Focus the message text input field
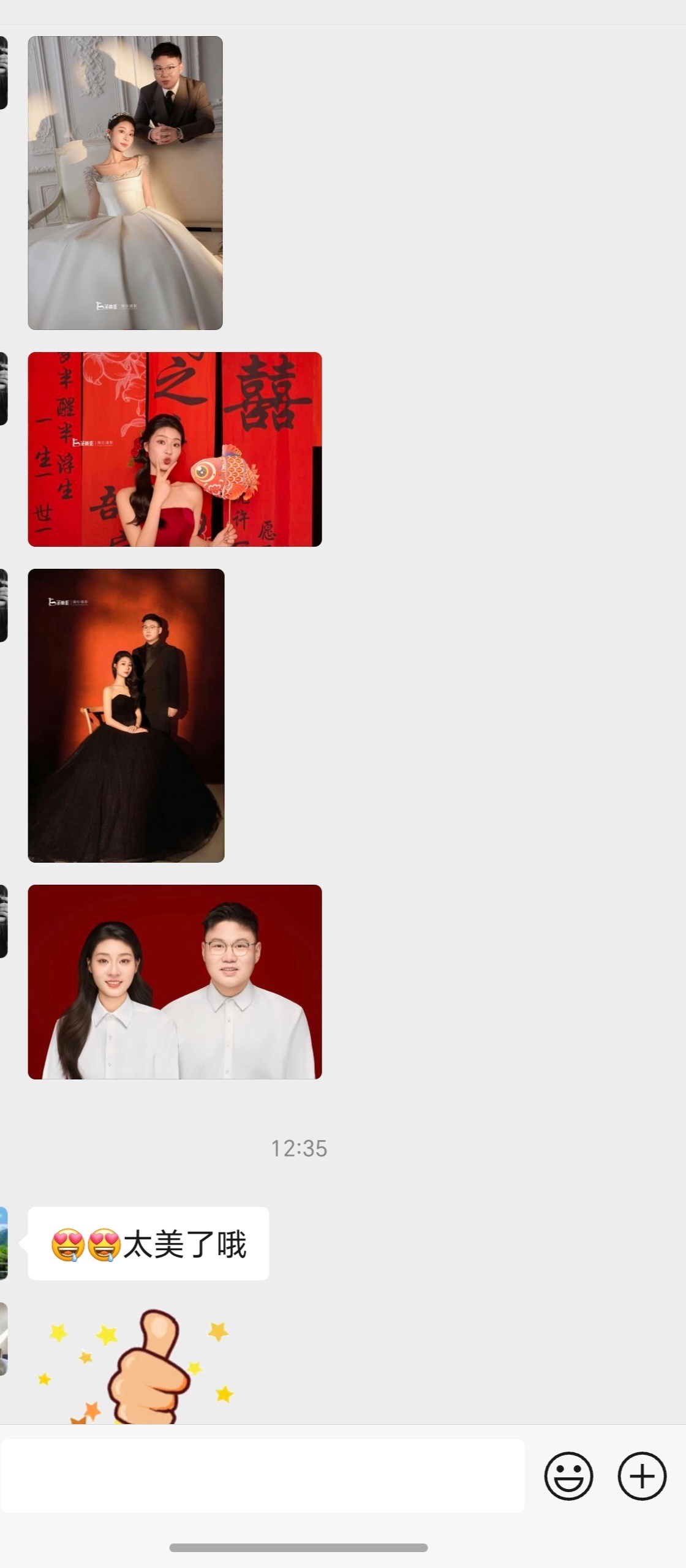686x1568 pixels. 262,1476
